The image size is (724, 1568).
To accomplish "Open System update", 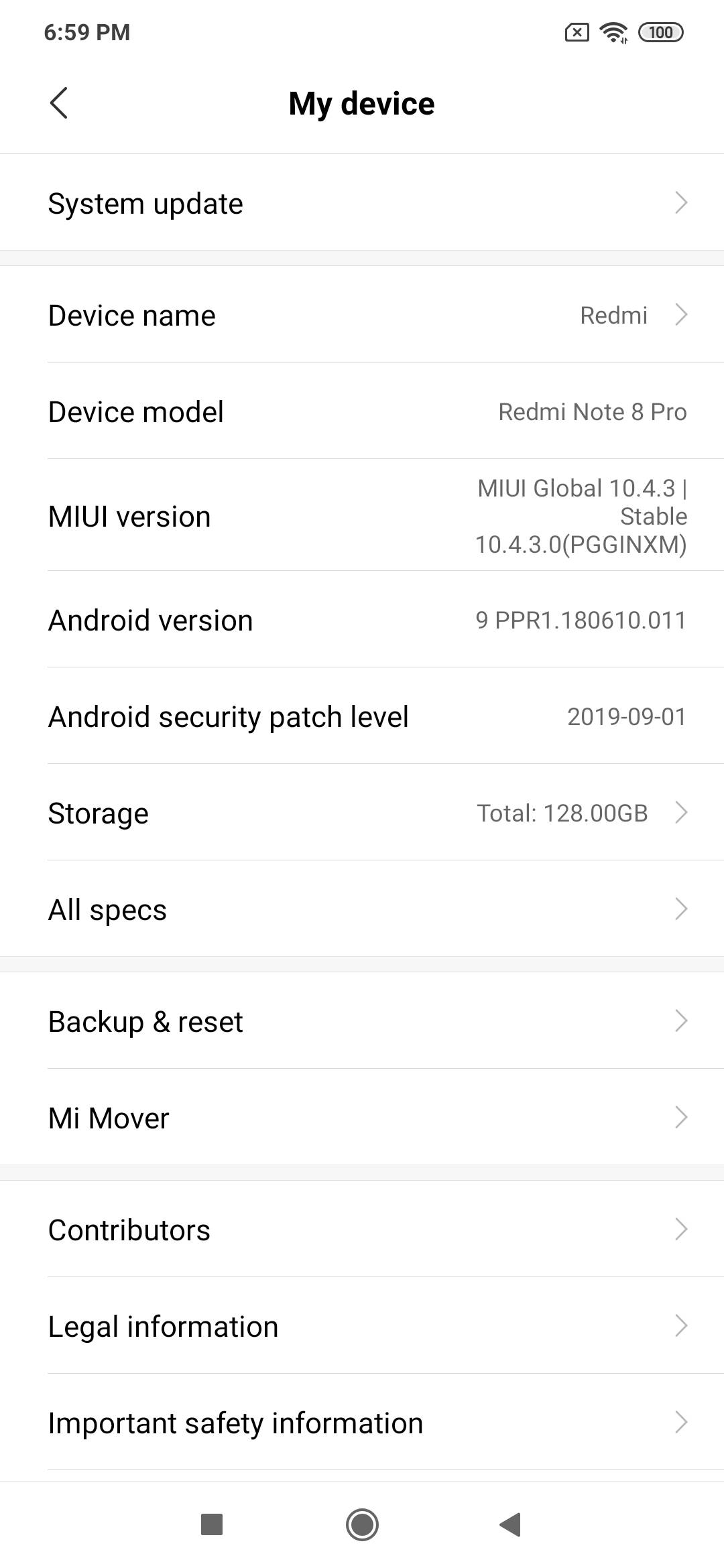I will coord(362,202).
